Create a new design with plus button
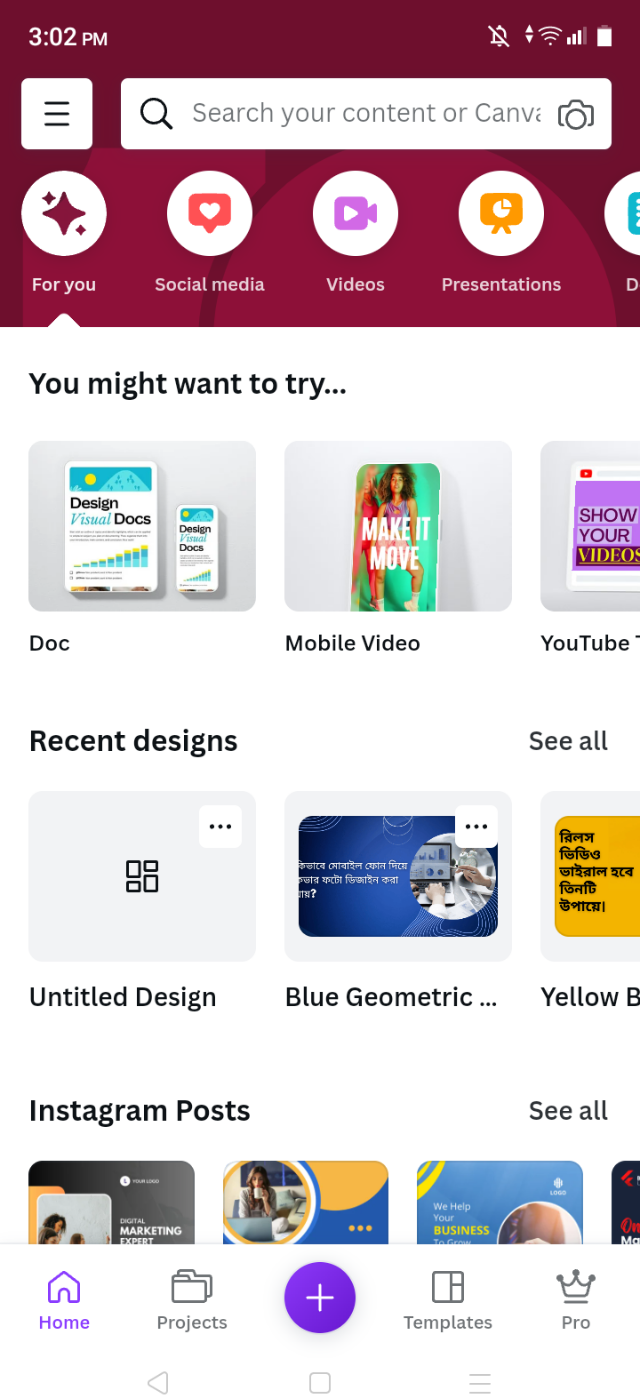640x1400 pixels. (x=320, y=1298)
